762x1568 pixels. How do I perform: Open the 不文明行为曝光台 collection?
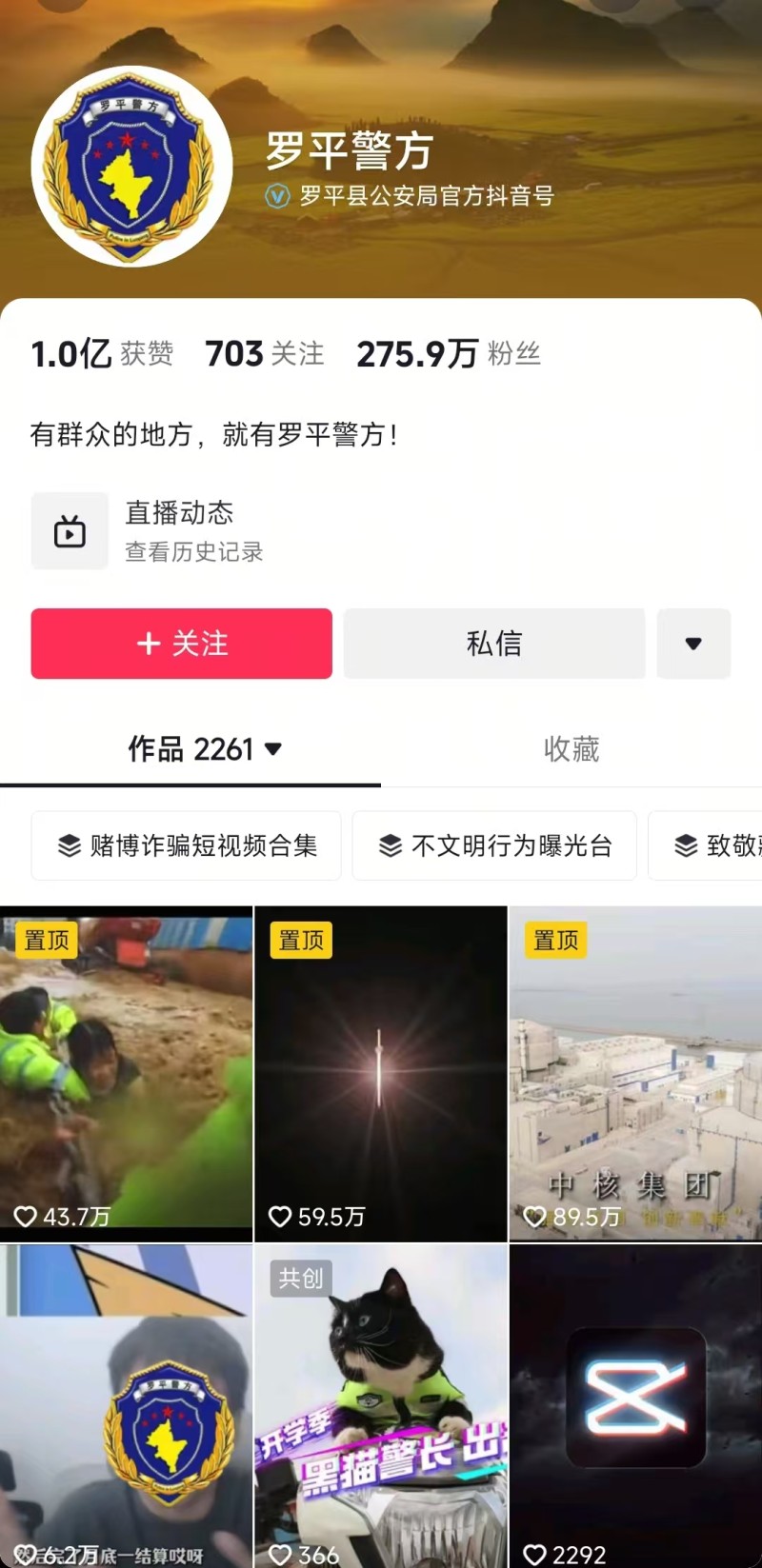tap(494, 845)
